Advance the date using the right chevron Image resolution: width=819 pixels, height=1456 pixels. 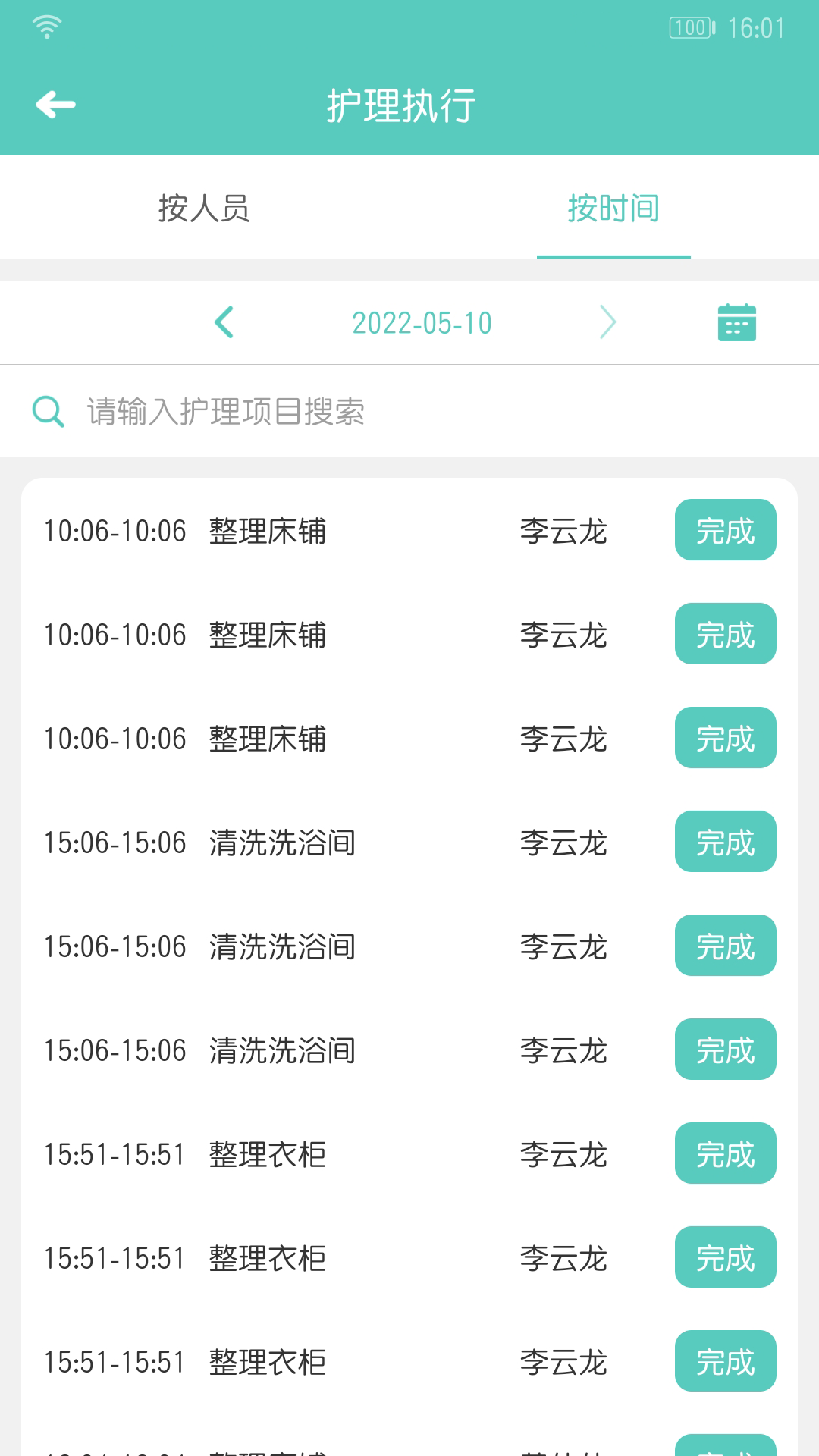click(x=607, y=322)
